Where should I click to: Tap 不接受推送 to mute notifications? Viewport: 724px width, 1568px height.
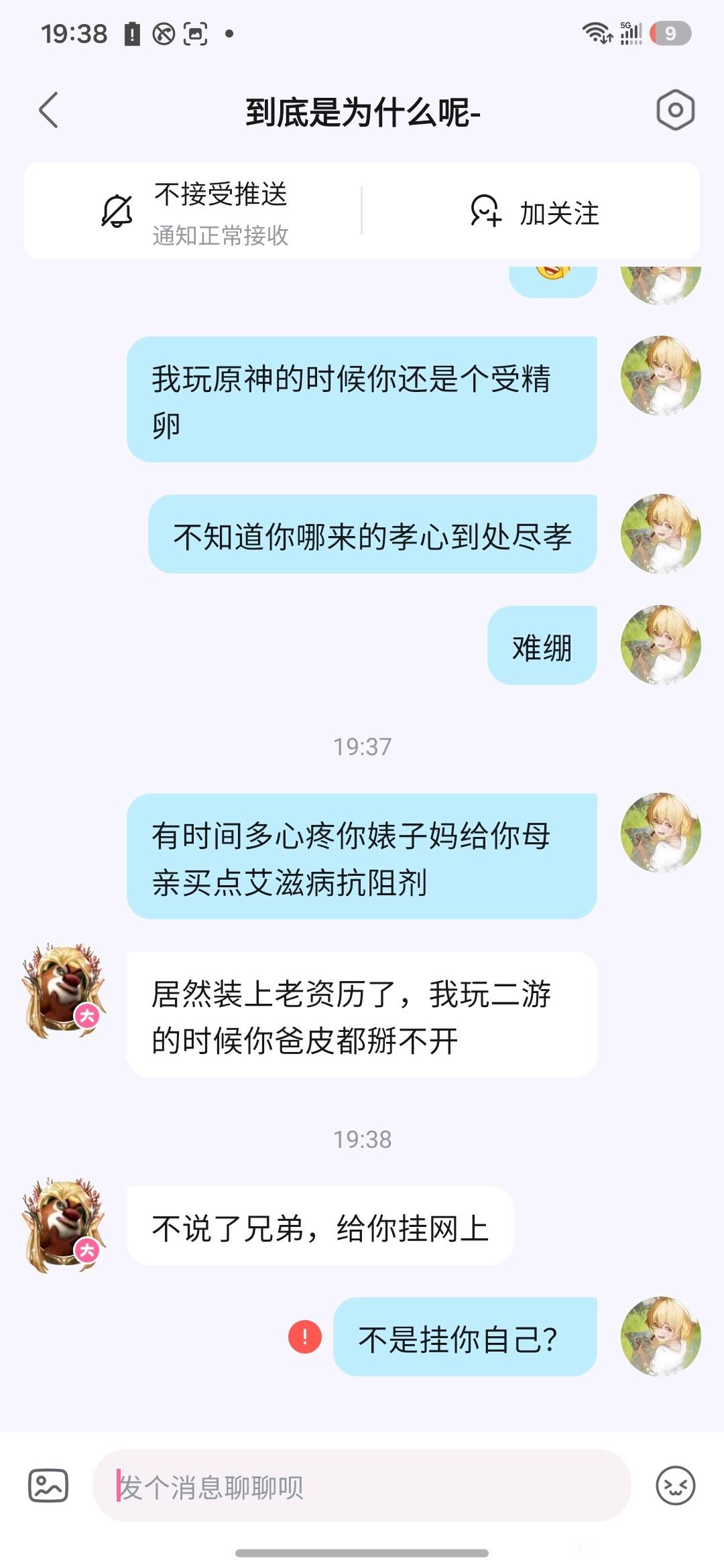(194, 212)
